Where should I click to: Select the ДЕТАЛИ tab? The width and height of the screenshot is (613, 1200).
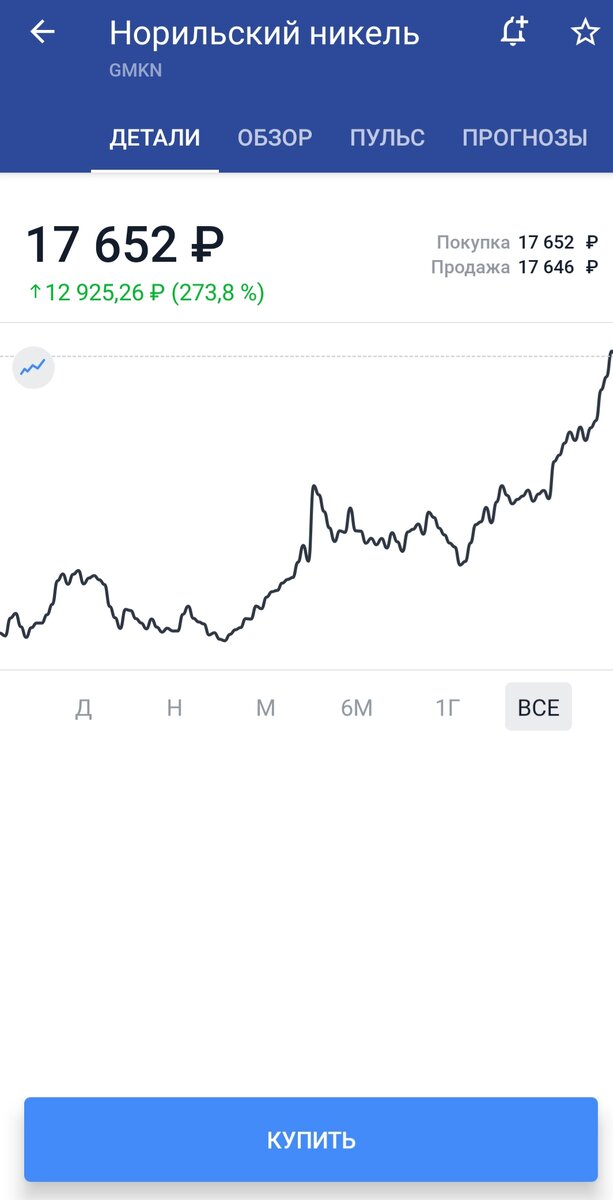coord(155,138)
